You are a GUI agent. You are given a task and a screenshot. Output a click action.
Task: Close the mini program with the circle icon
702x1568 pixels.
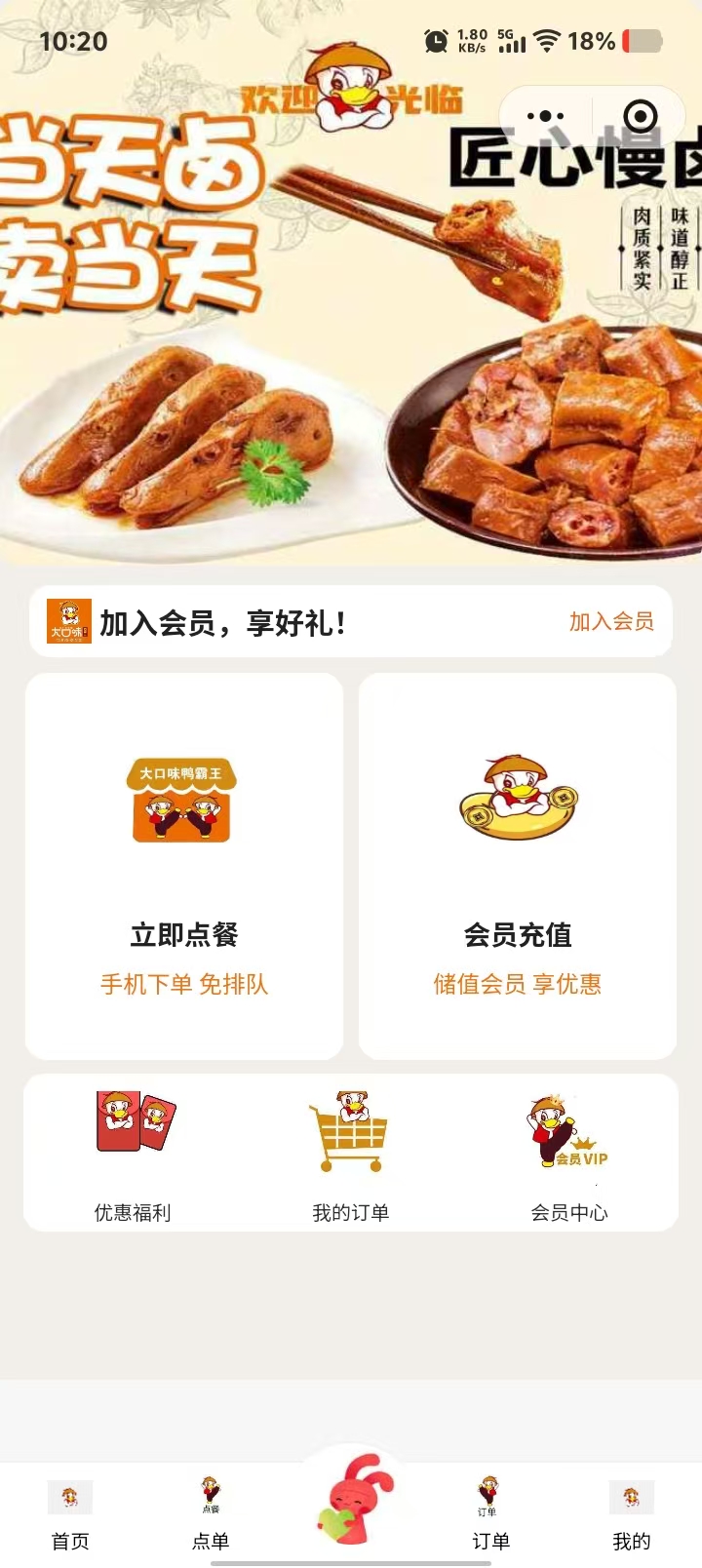(x=640, y=117)
